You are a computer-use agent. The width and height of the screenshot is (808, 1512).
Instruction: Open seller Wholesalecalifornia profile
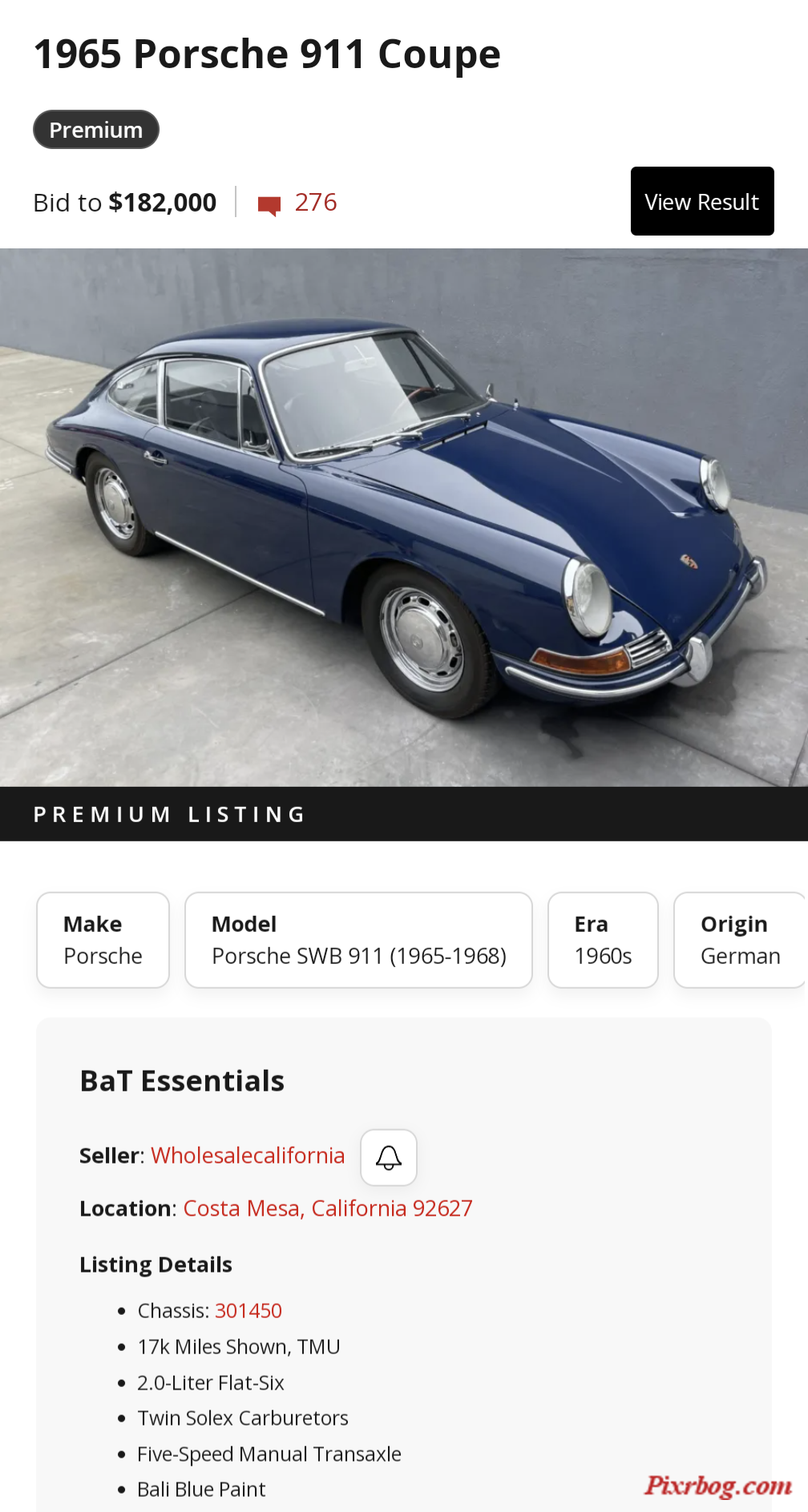248,1155
